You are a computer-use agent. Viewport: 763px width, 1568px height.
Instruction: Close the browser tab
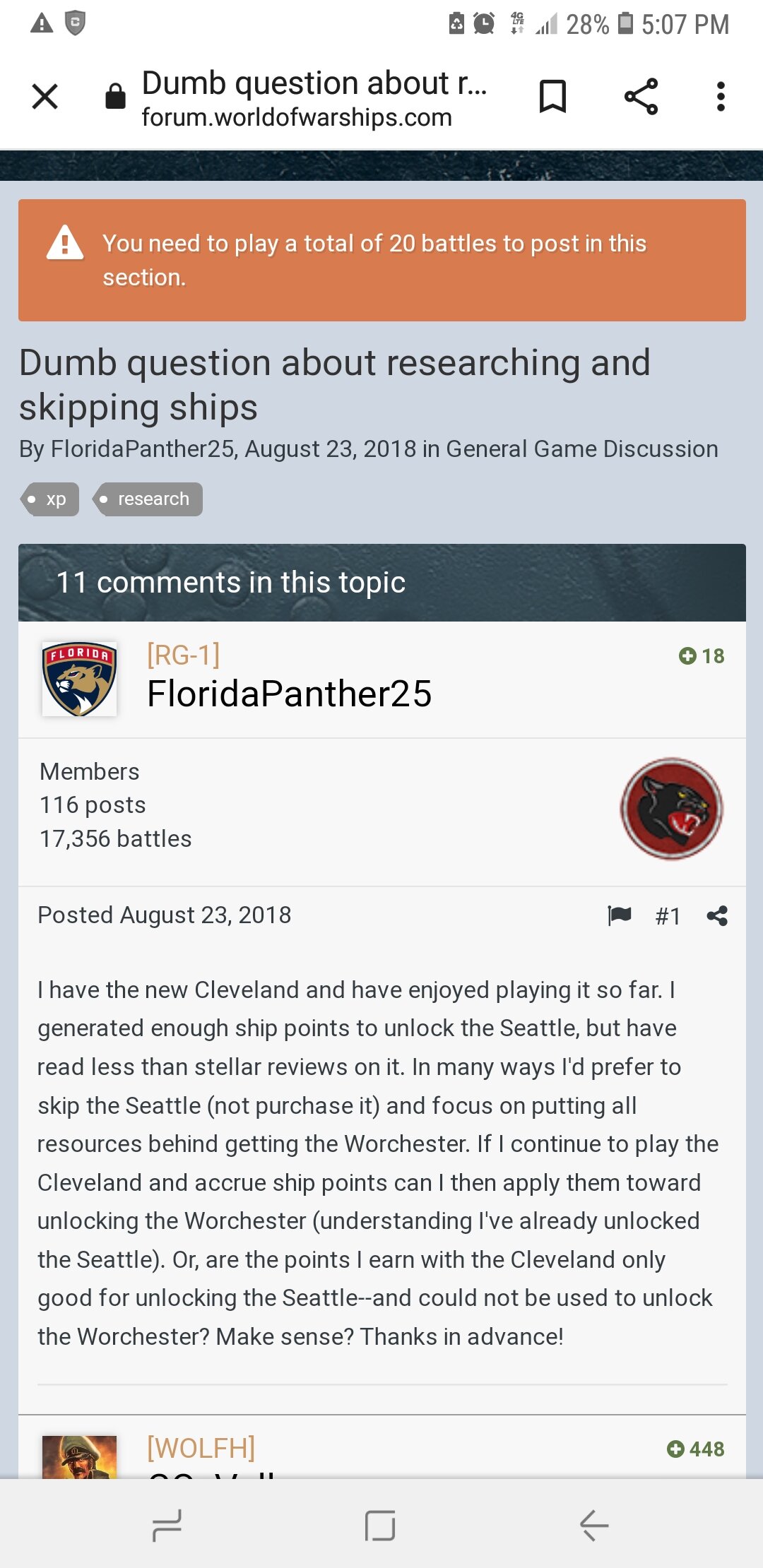click(45, 96)
